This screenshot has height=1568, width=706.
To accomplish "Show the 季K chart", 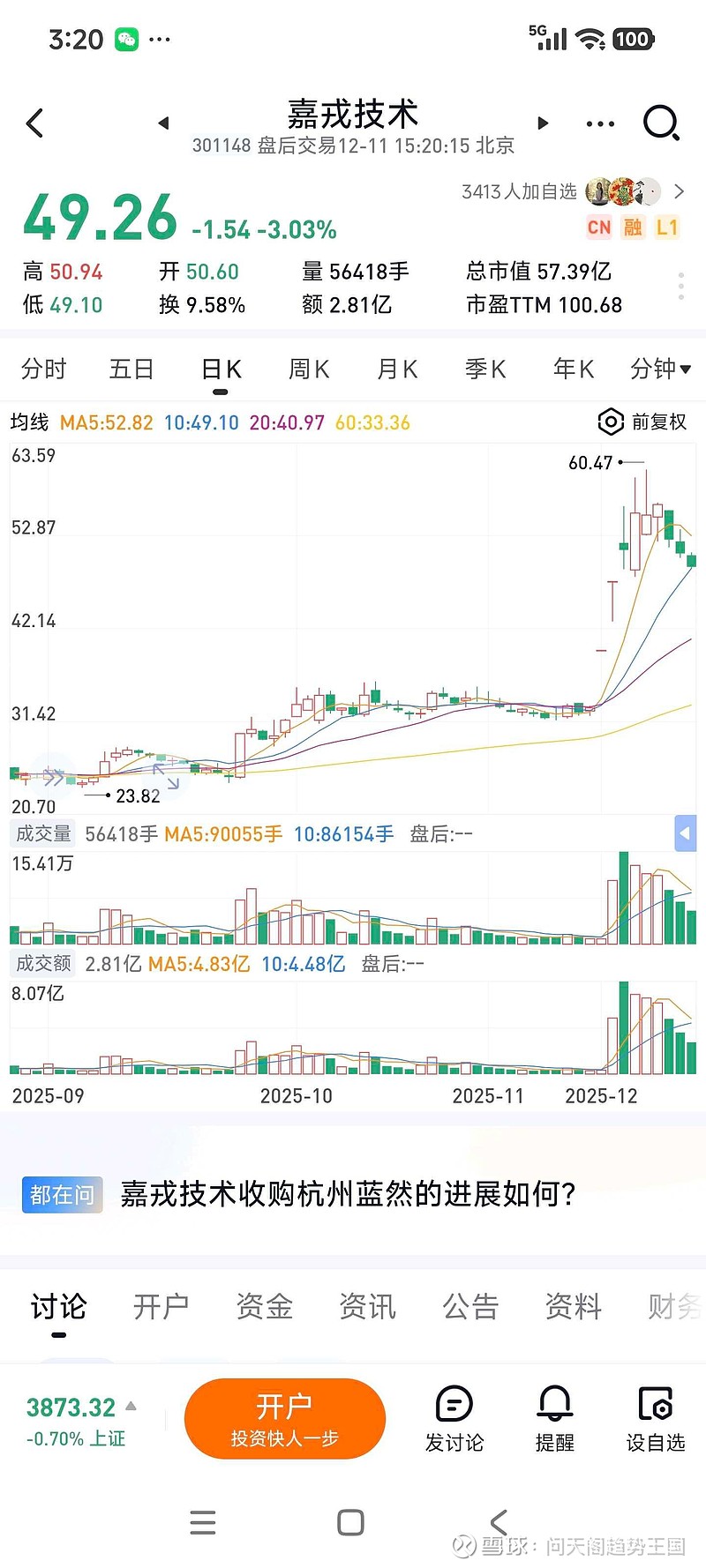I will (485, 370).
